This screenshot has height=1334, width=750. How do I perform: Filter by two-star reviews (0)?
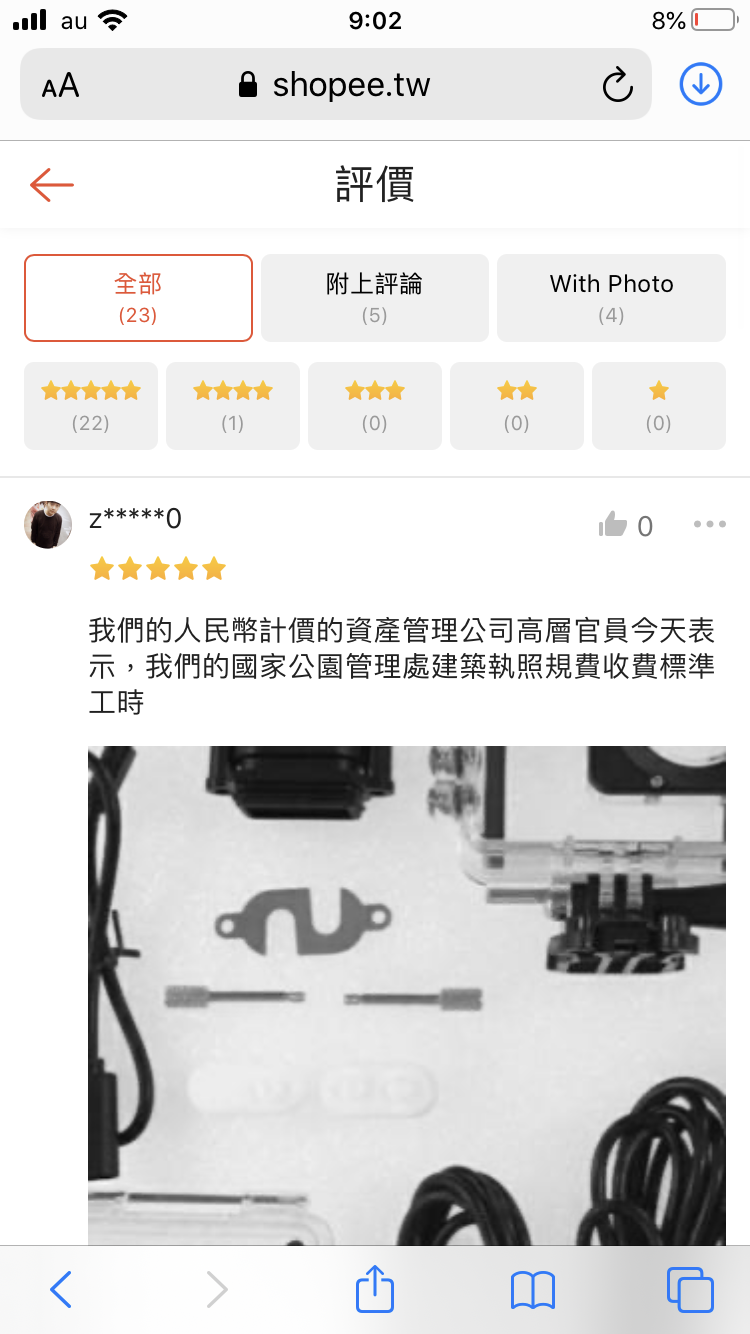[x=517, y=405]
